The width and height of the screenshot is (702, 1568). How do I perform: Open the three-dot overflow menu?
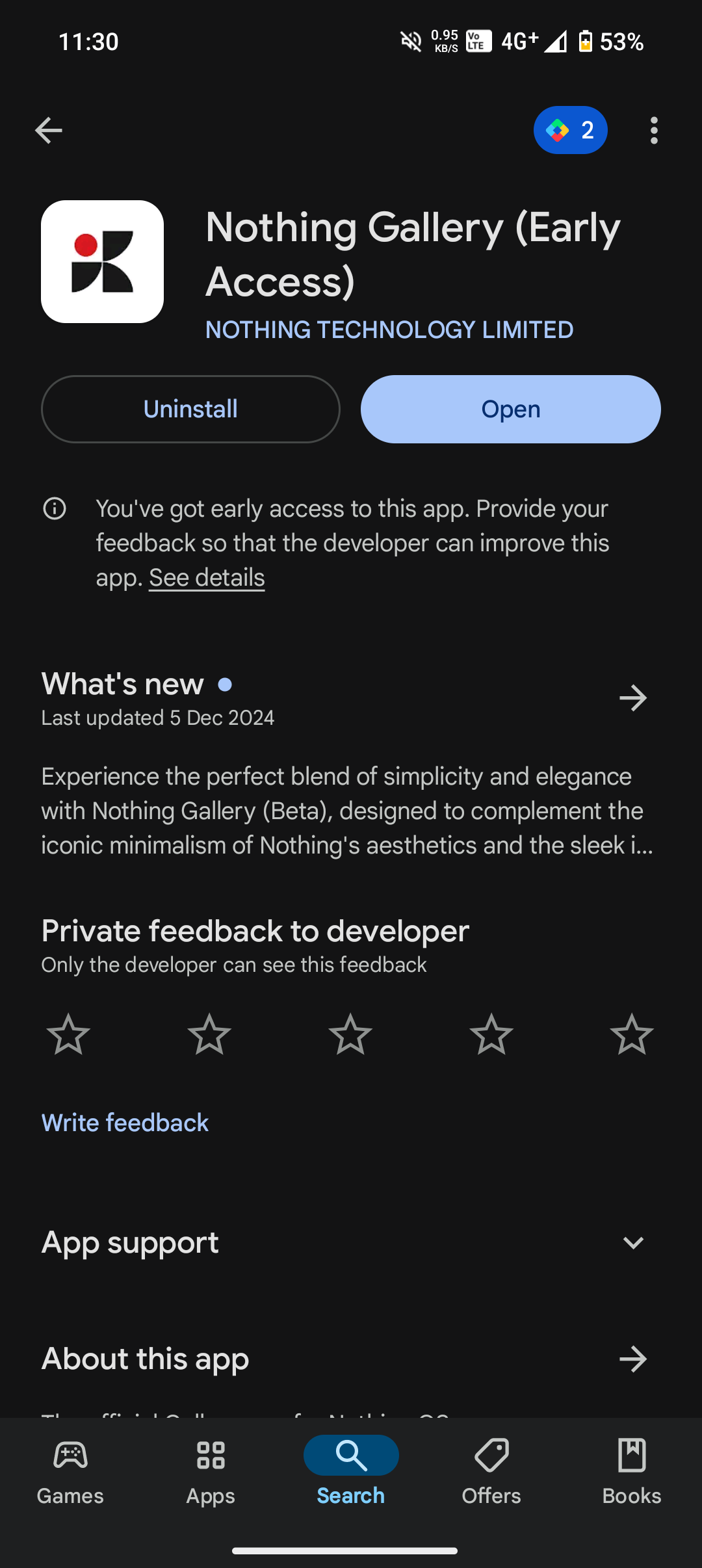653,131
